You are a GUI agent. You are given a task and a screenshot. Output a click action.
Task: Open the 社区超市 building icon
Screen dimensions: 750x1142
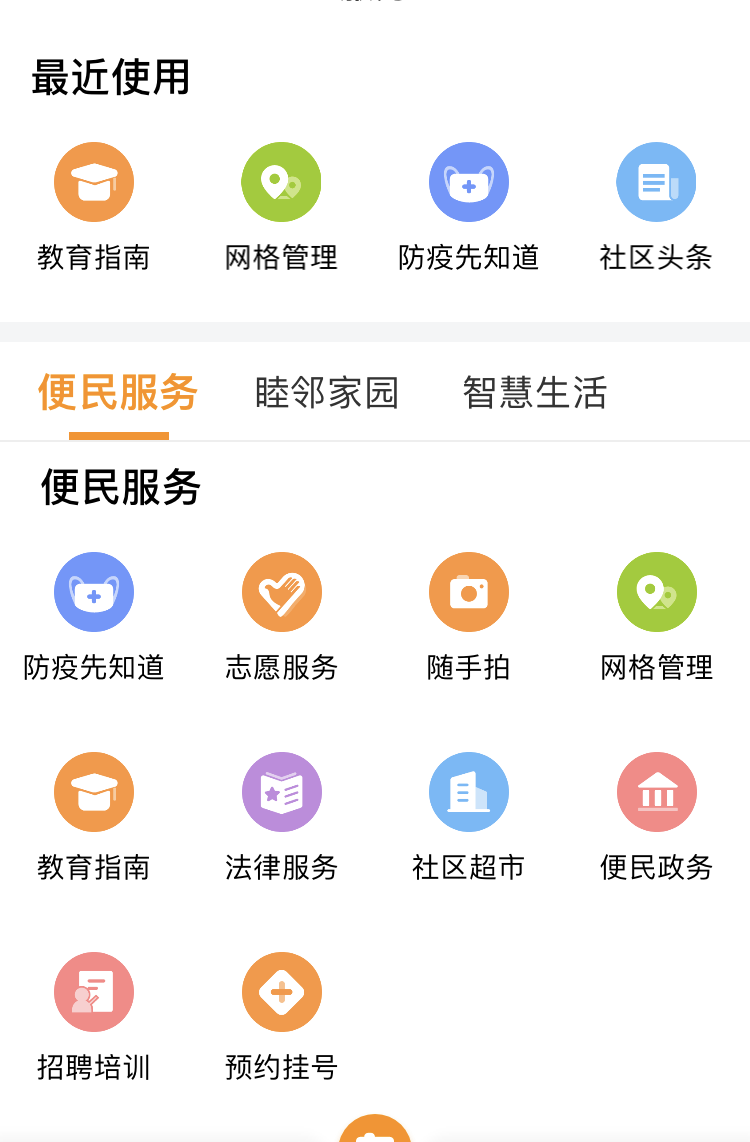pos(469,792)
